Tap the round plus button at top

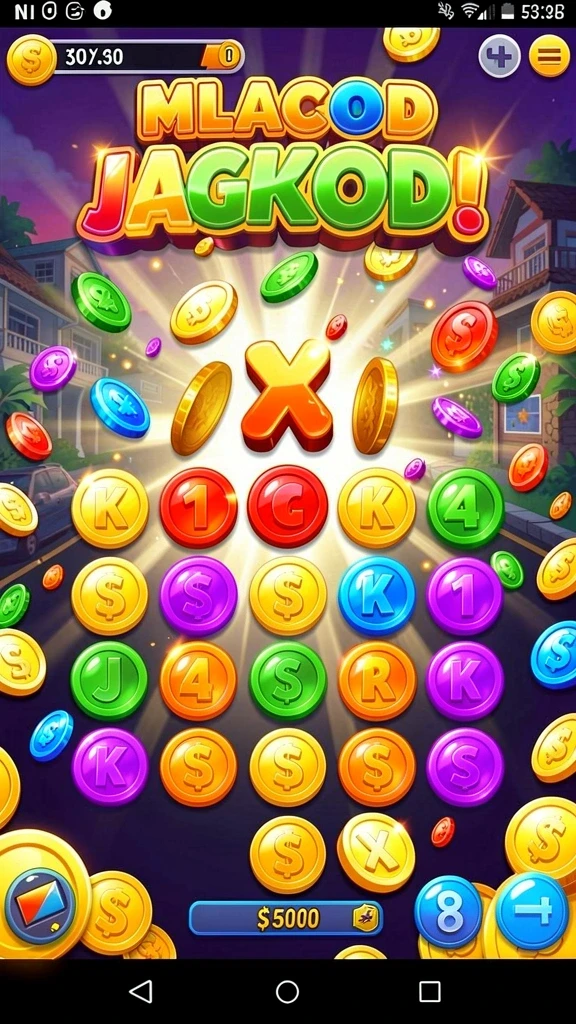[x=500, y=56]
